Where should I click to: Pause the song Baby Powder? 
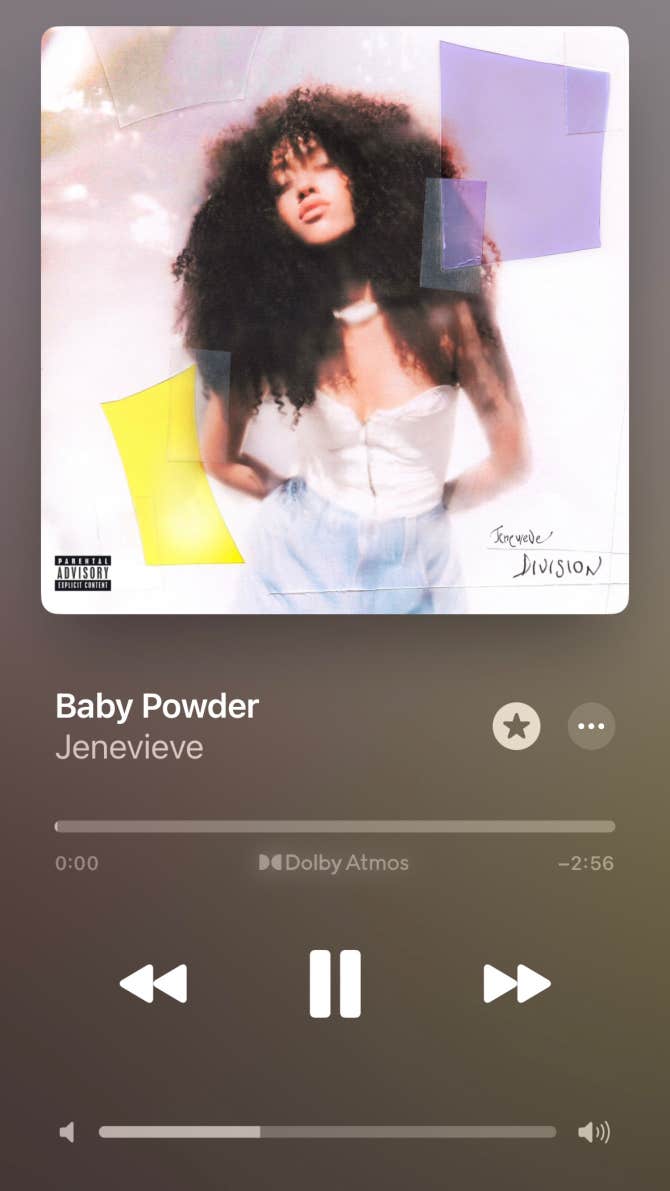335,984
